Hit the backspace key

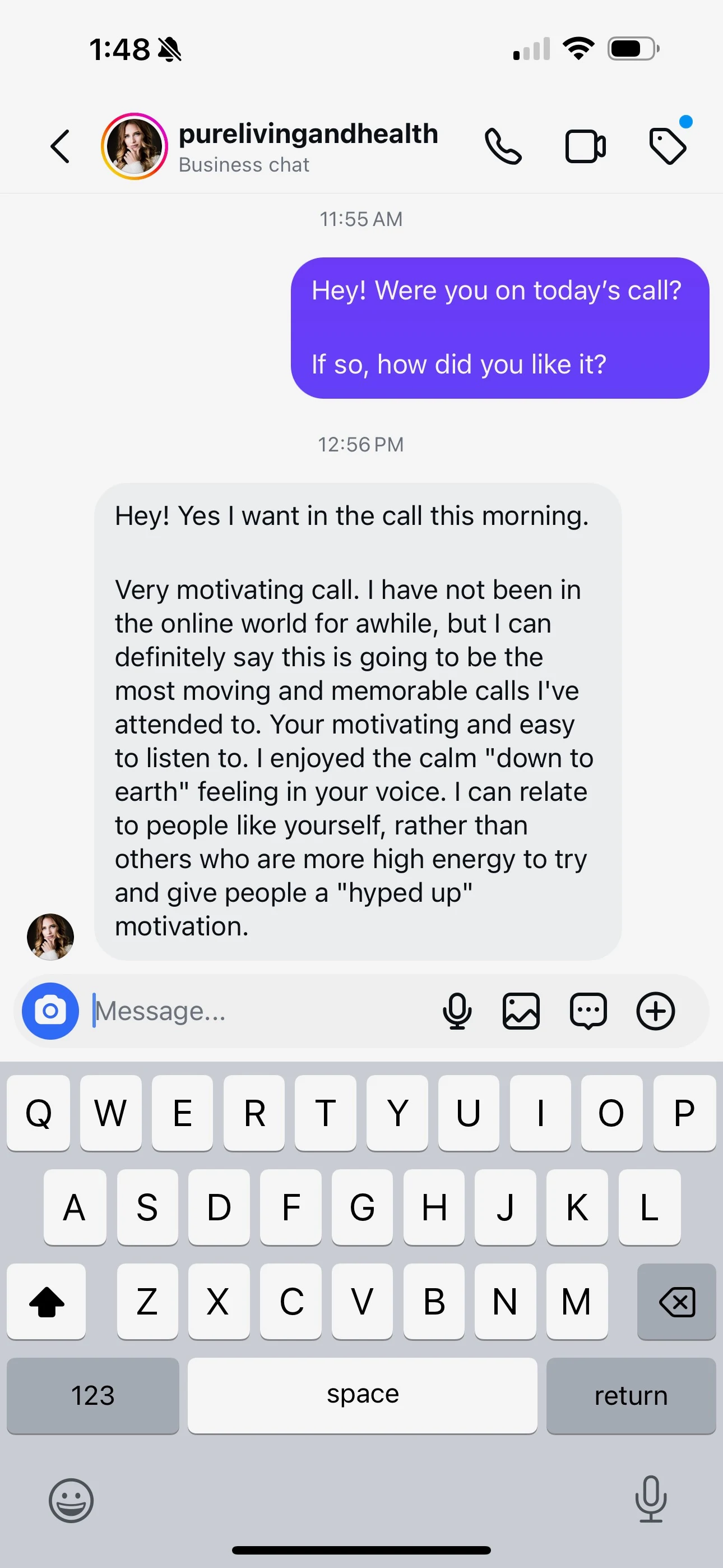click(676, 1302)
